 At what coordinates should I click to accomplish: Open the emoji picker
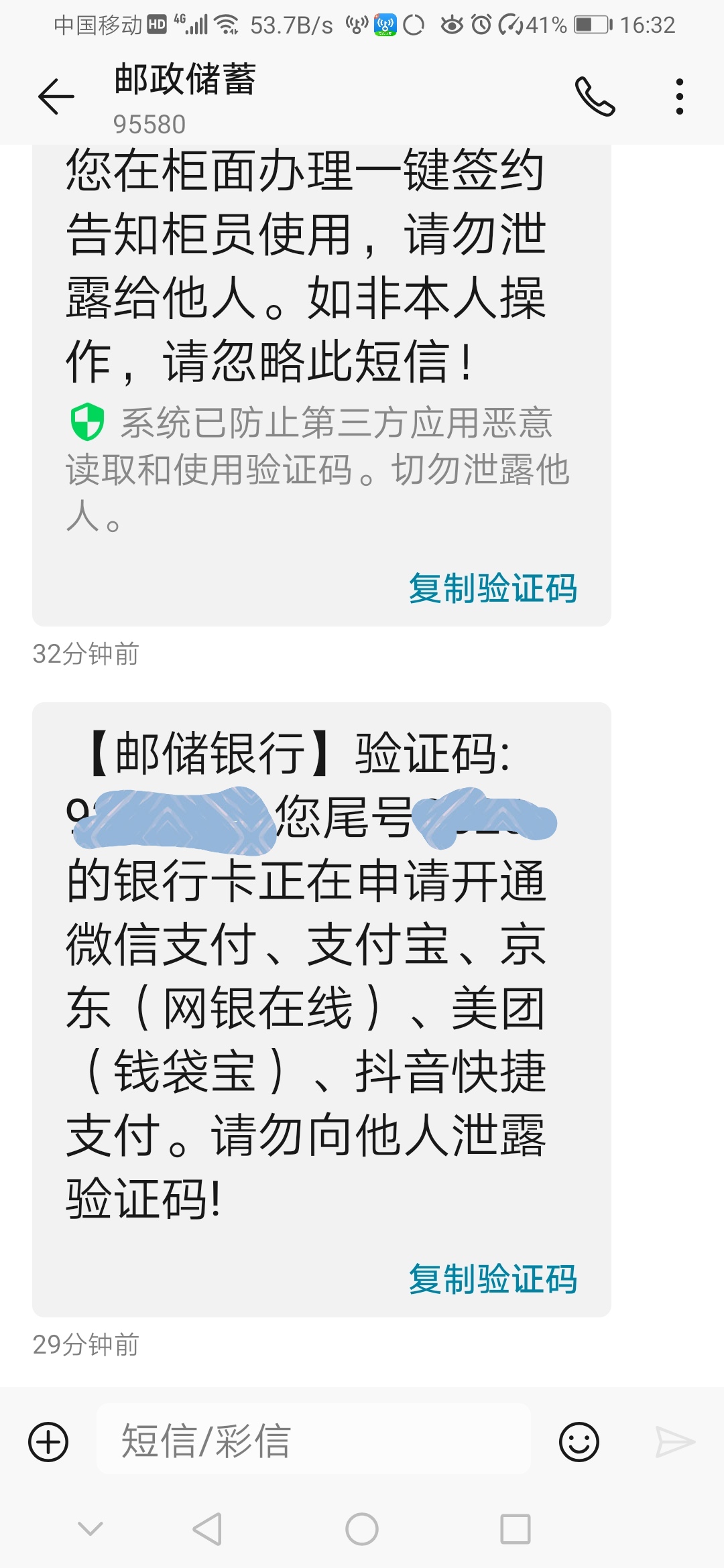579,1441
